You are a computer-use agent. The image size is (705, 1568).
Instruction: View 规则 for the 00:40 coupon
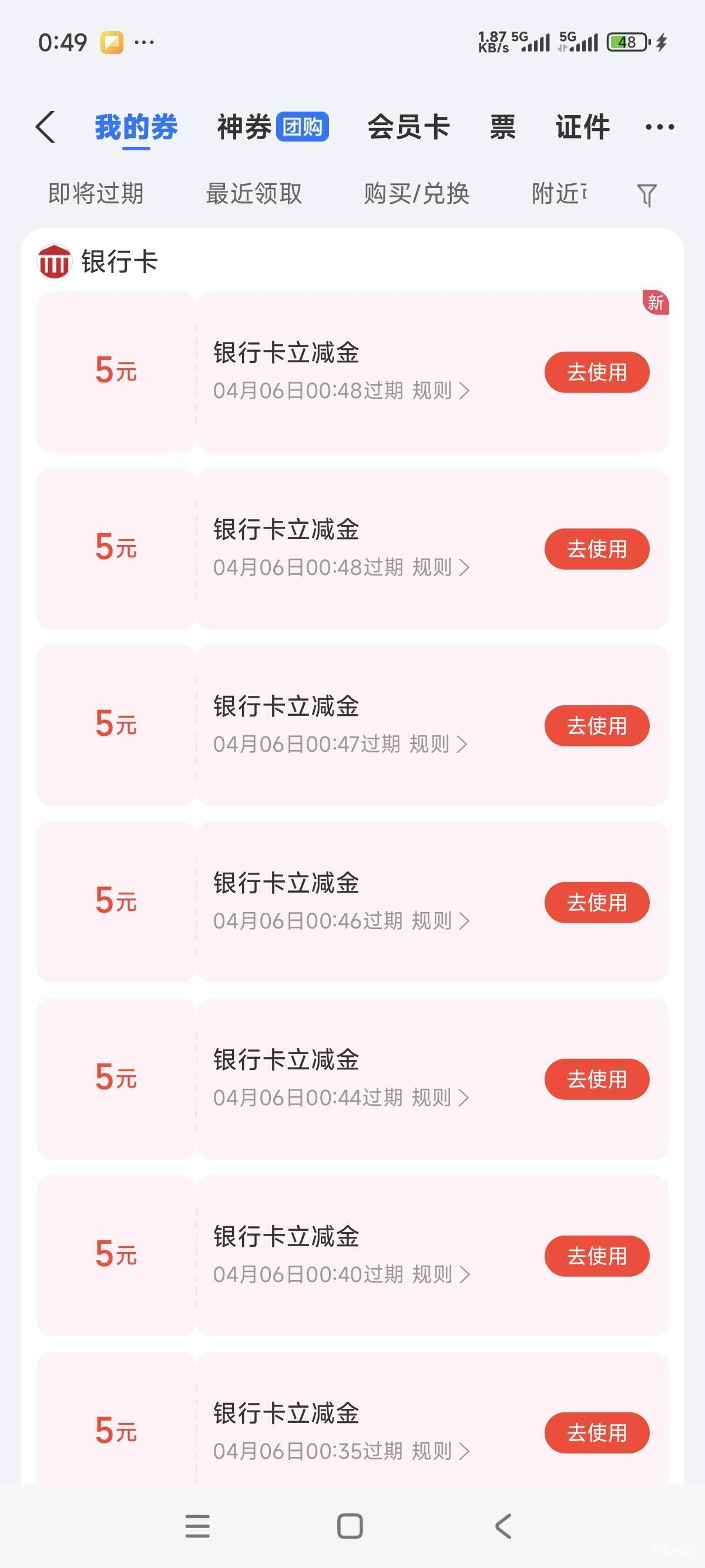coord(441,1274)
